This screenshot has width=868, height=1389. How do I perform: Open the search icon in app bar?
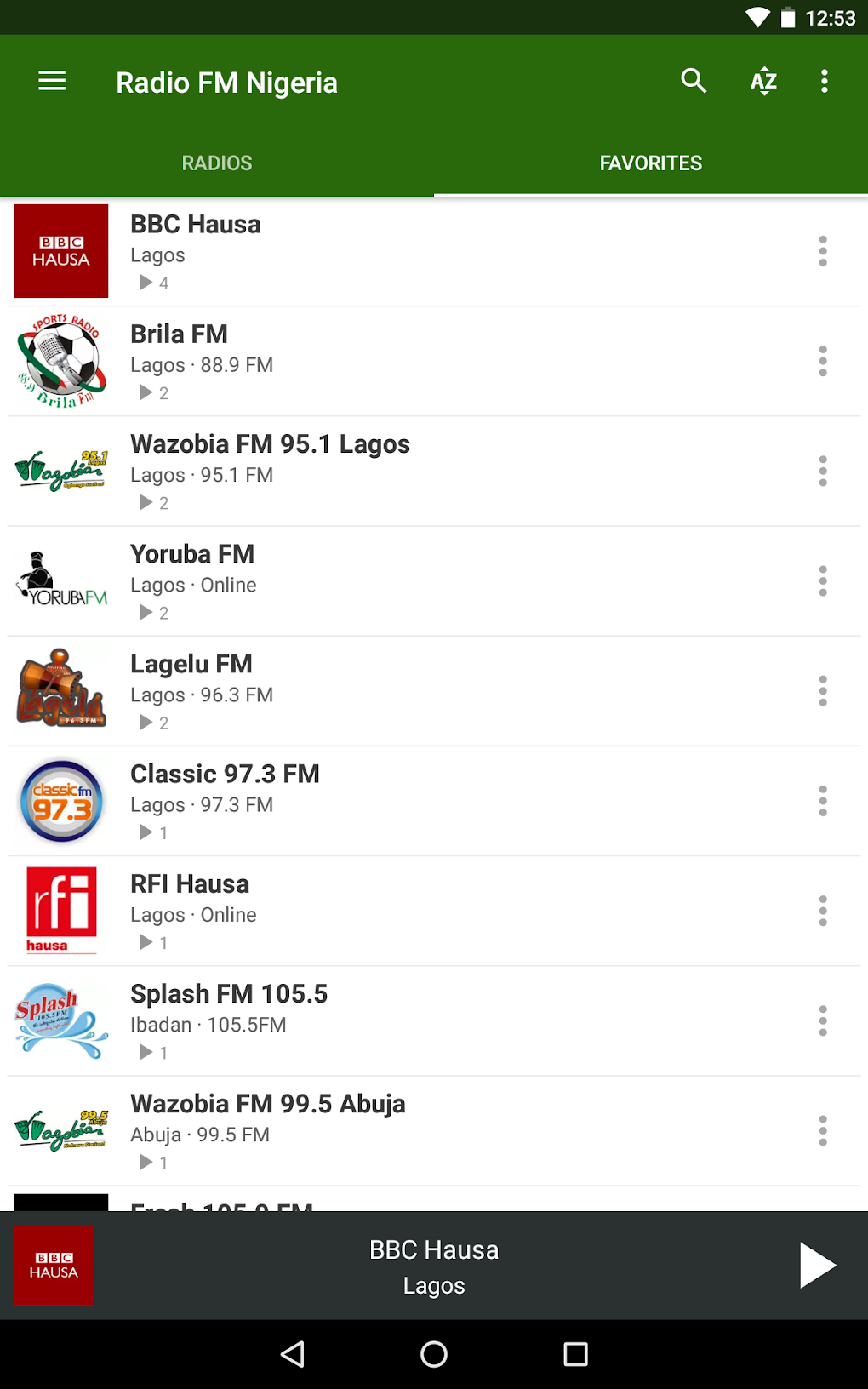[x=694, y=82]
